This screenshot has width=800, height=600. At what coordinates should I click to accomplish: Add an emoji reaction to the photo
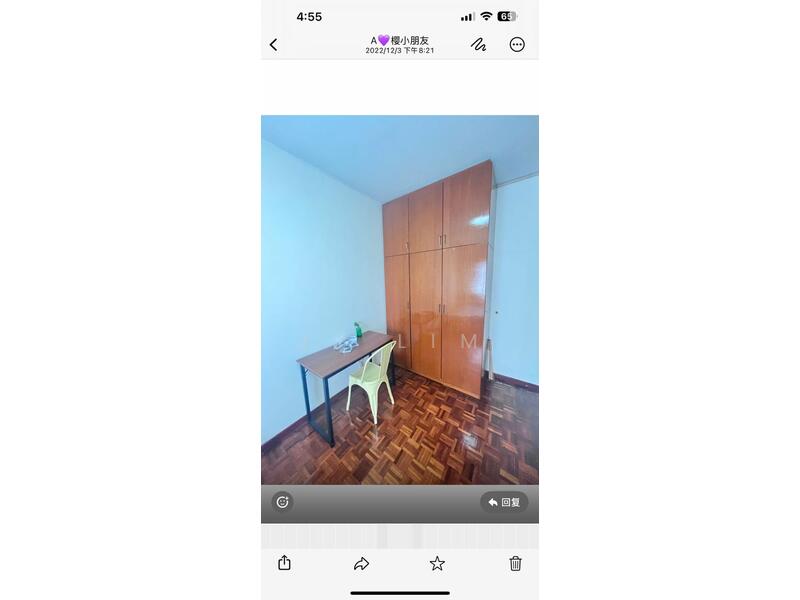click(x=282, y=502)
